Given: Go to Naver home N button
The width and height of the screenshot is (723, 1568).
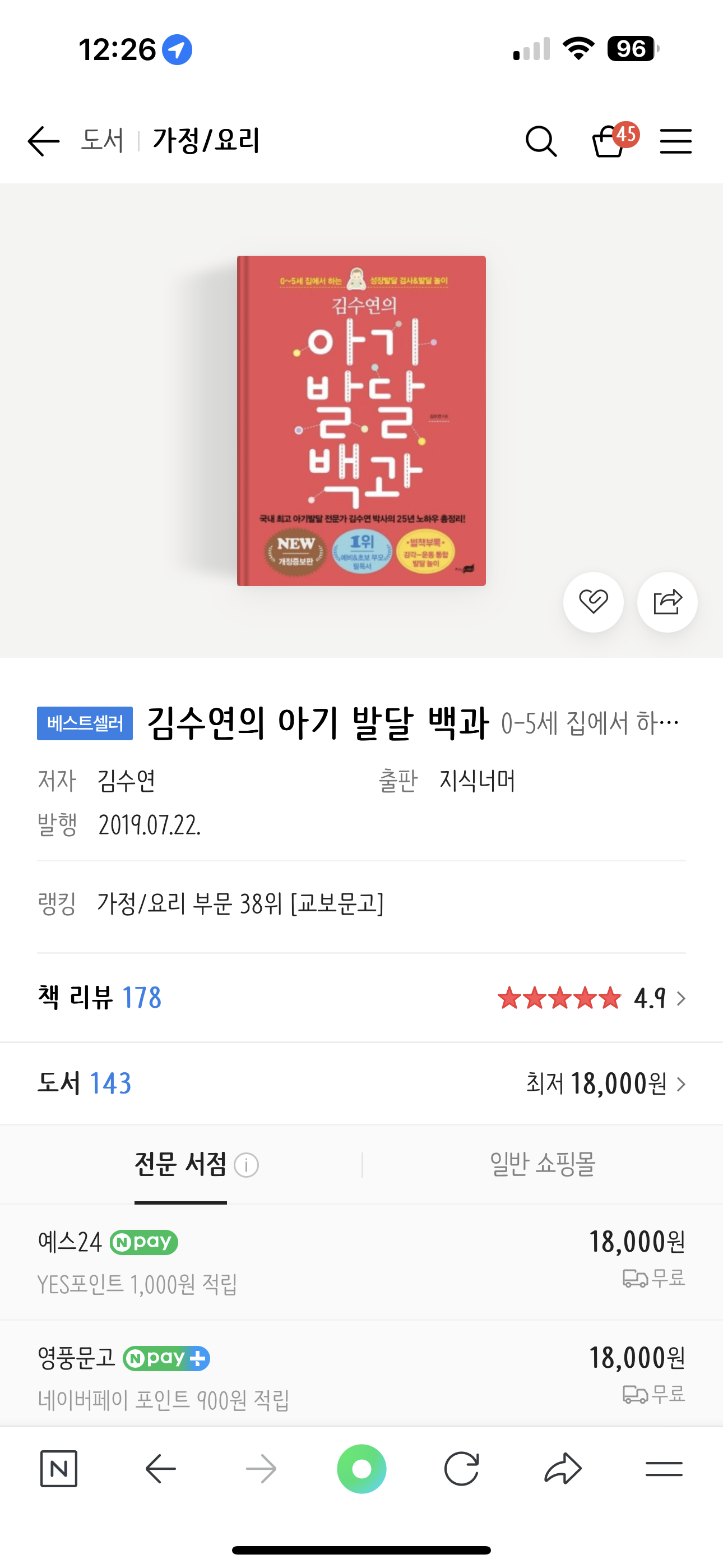Looking at the screenshot, I should click(x=59, y=1469).
